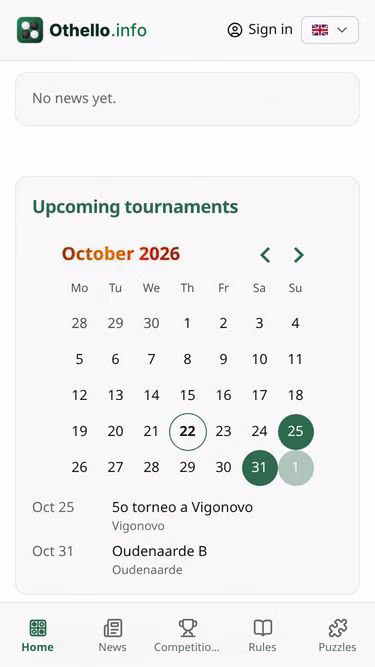Go to the next month in the calendar
This screenshot has width=375, height=667.
298,255
